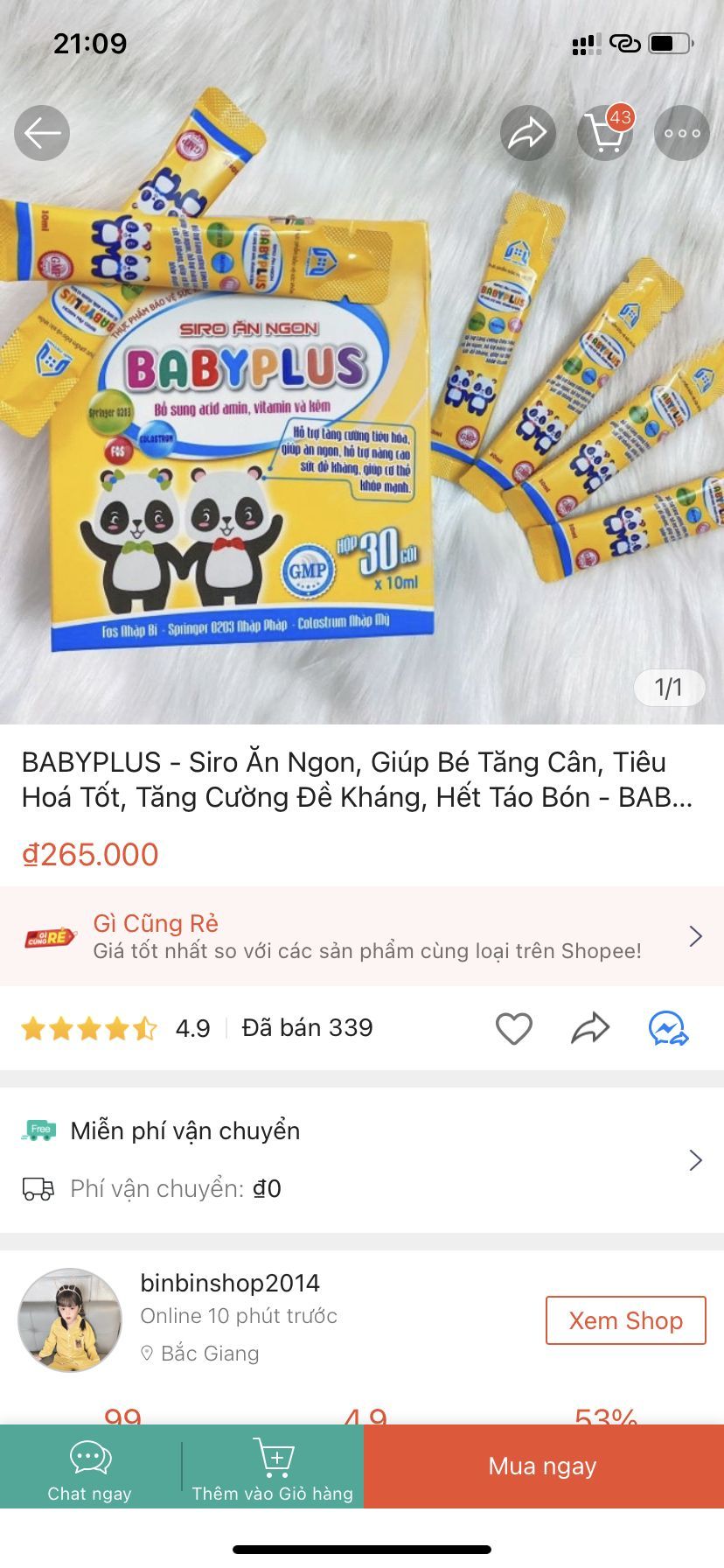724x1568 pixels.
Task: Tap Mua ngay to buy
Action: tap(544, 1466)
